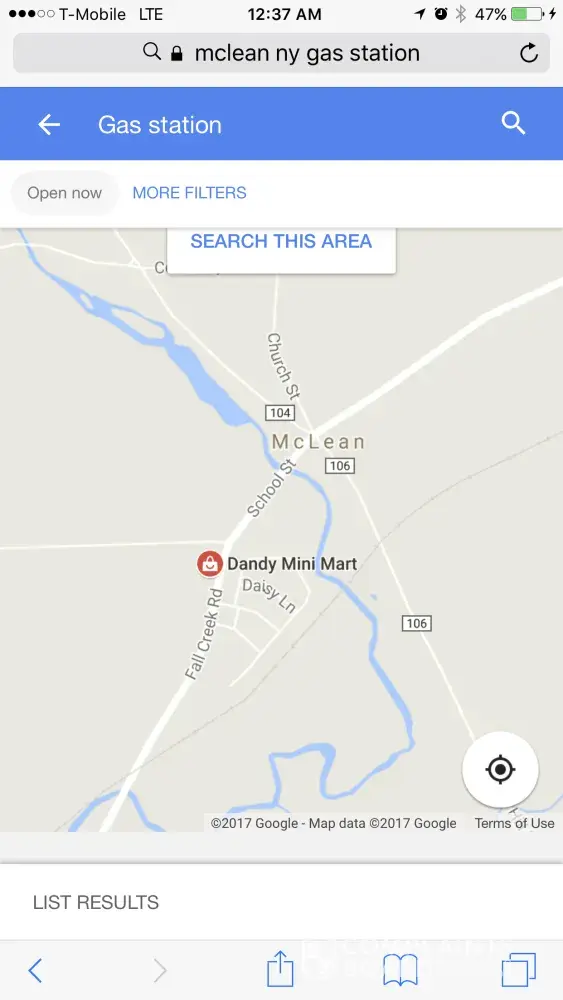Apply the Open now filter chip
This screenshot has width=563, height=1000.
point(64,193)
